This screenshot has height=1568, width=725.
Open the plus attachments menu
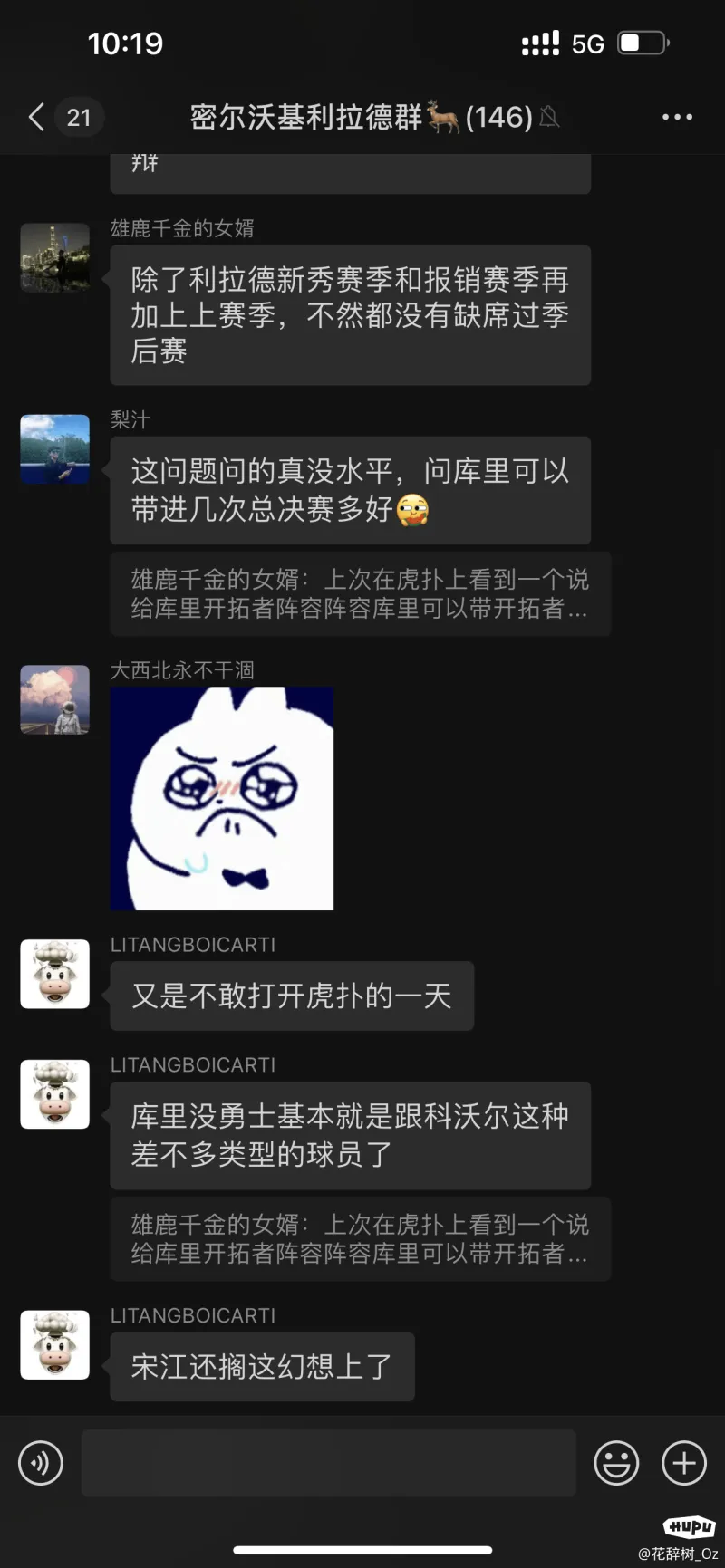click(684, 1463)
